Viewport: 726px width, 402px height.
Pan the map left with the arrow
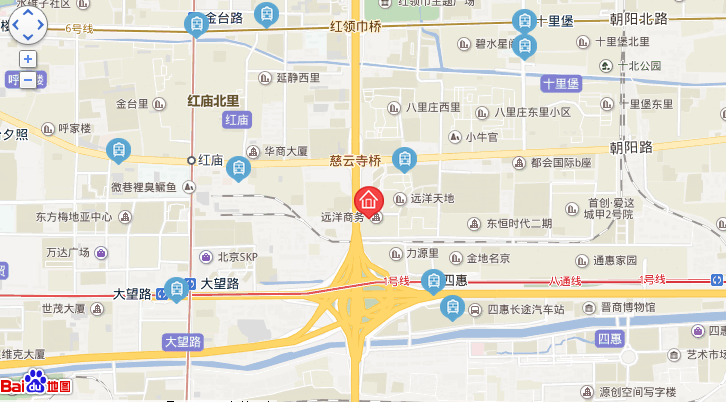tap(13, 26)
